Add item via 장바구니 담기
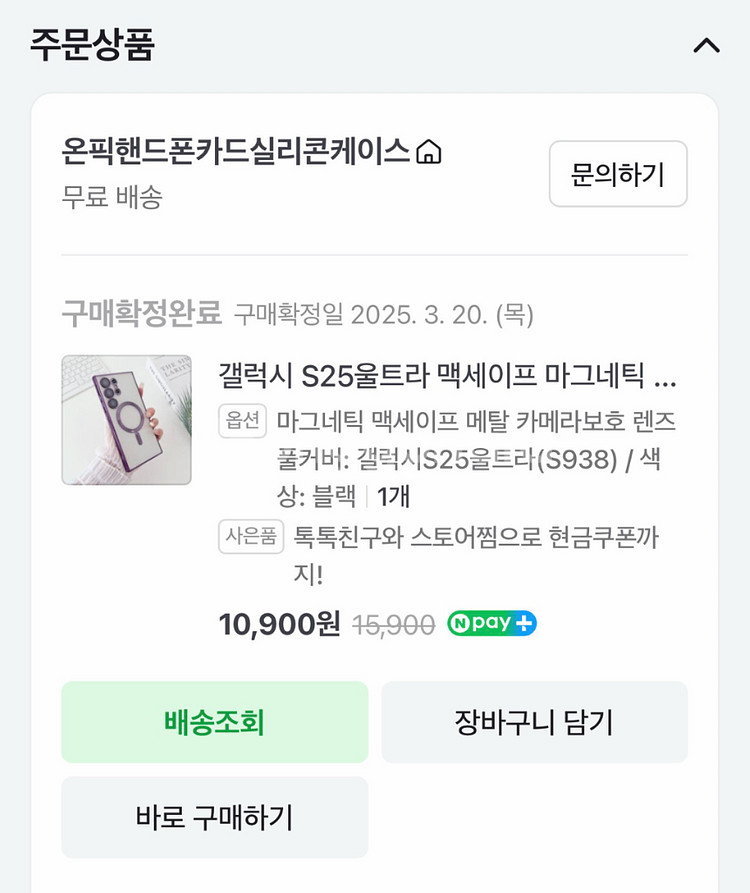The image size is (750, 893). pos(534,722)
